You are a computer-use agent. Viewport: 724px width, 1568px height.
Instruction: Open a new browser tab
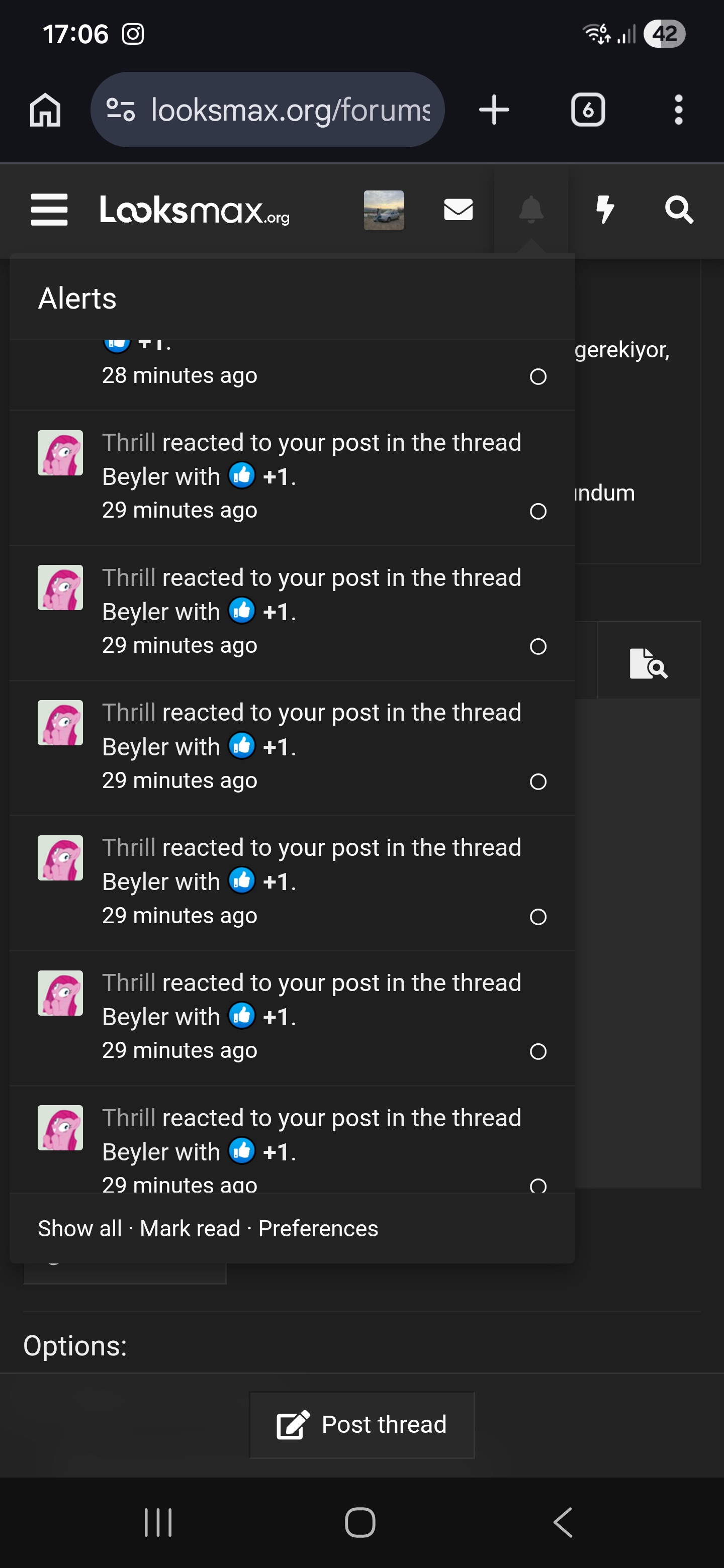pyautogui.click(x=494, y=110)
